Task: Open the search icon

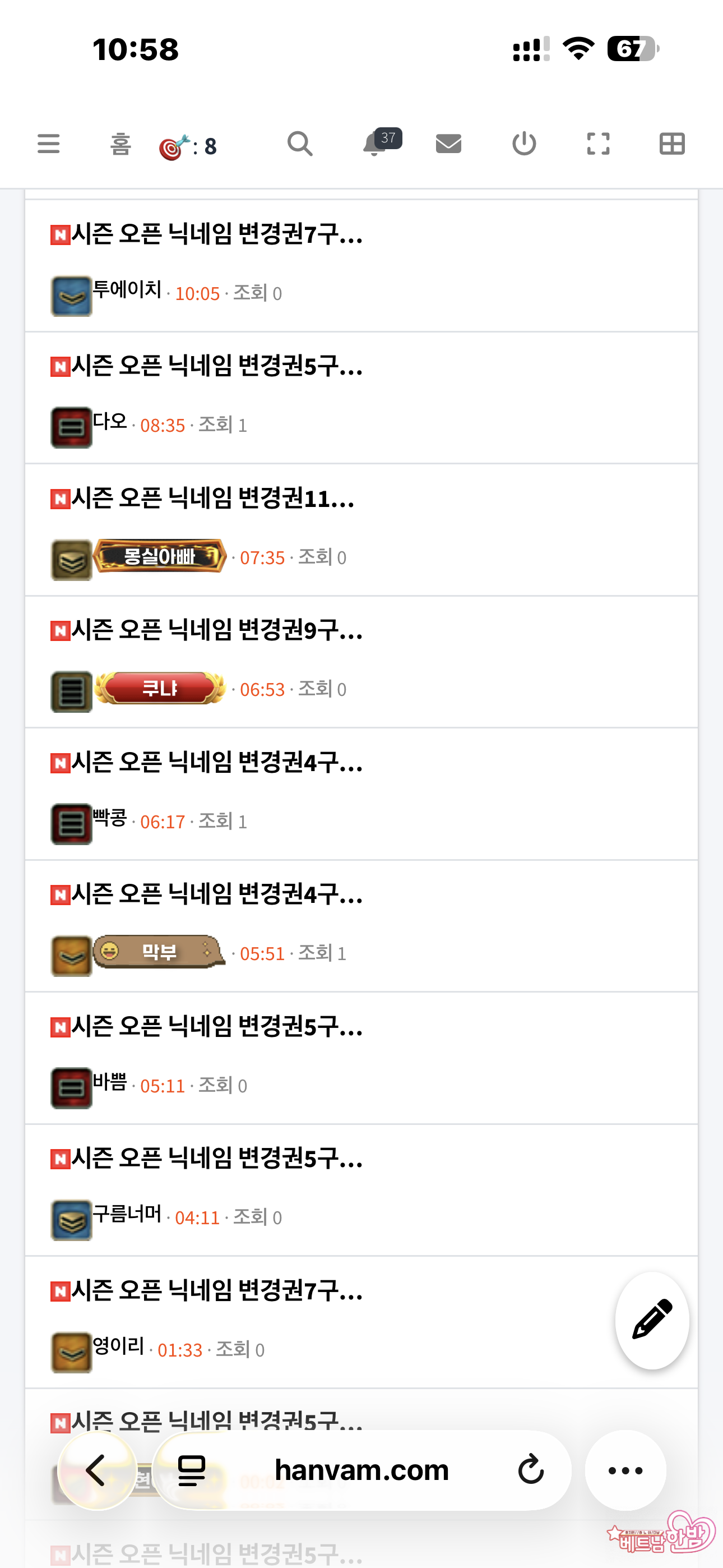Action: (299, 144)
